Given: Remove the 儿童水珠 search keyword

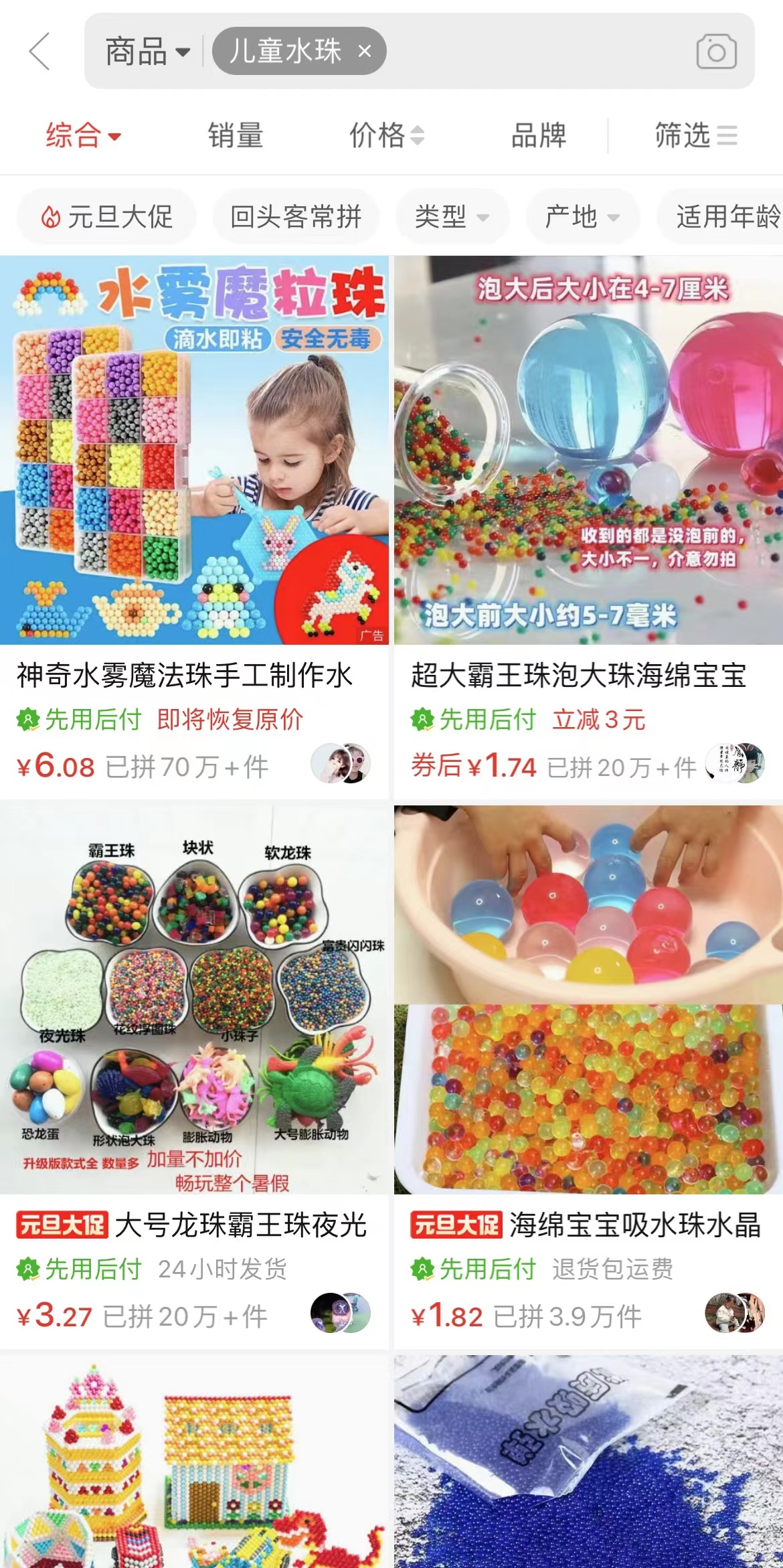Looking at the screenshot, I should pos(365,51).
